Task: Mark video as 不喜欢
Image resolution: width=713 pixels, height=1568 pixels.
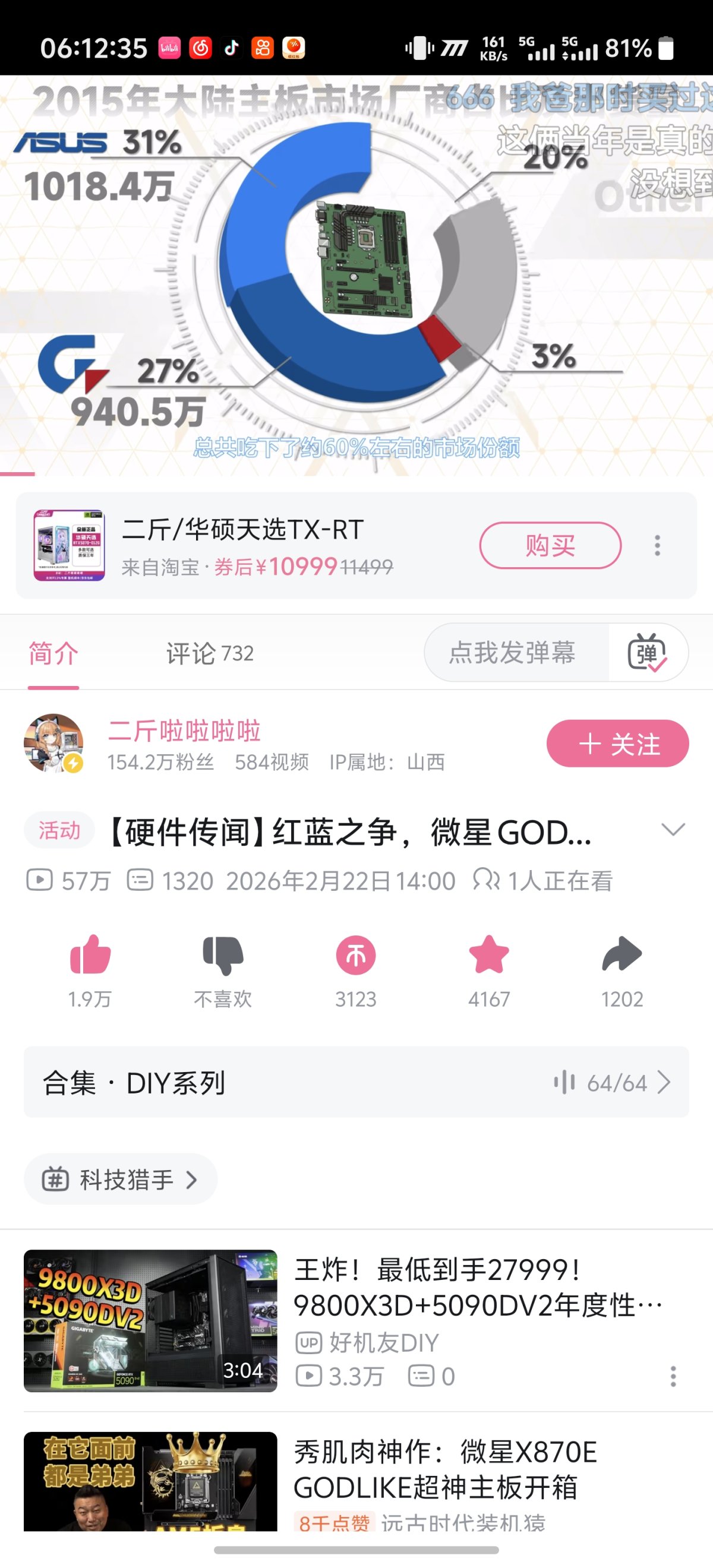Action: pyautogui.click(x=223, y=955)
